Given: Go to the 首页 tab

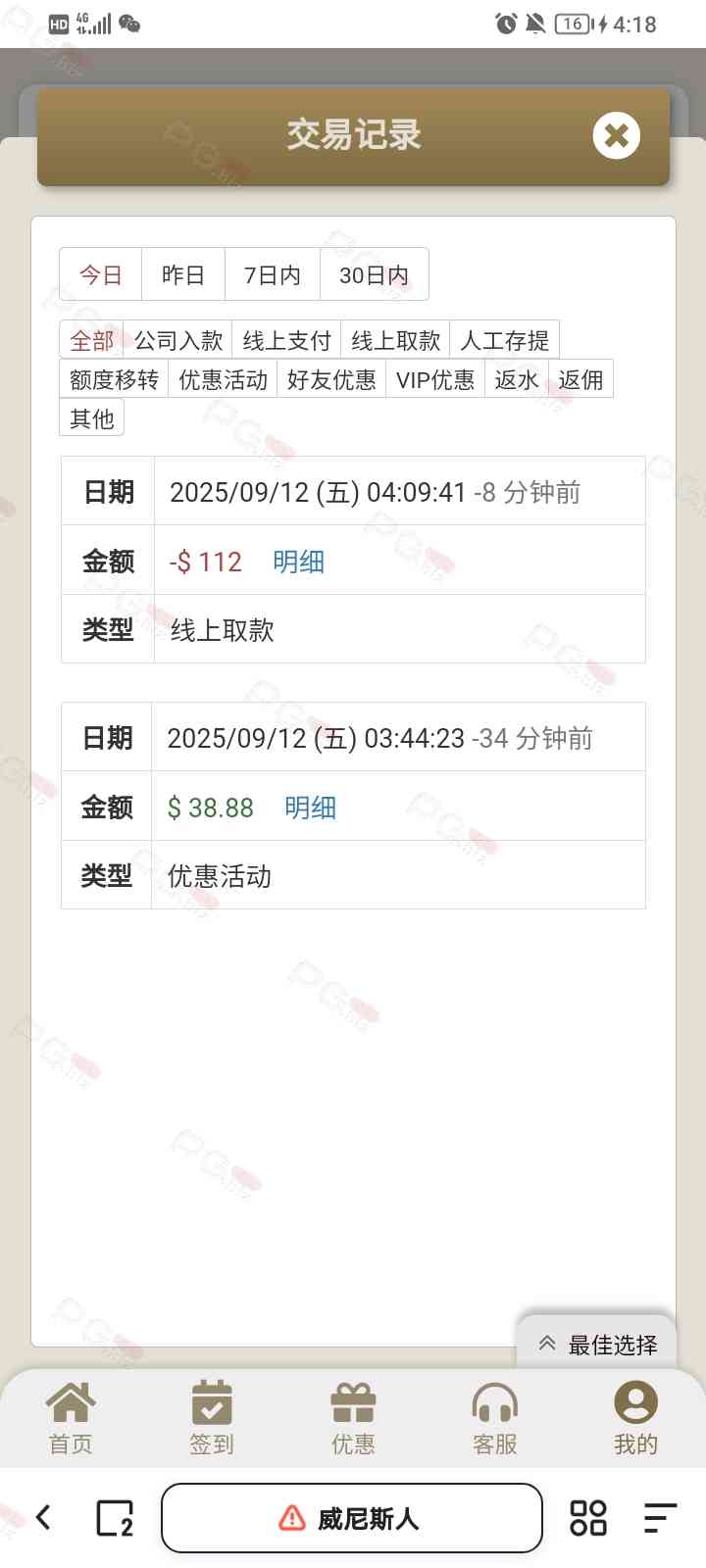Looking at the screenshot, I should click(x=71, y=1417).
